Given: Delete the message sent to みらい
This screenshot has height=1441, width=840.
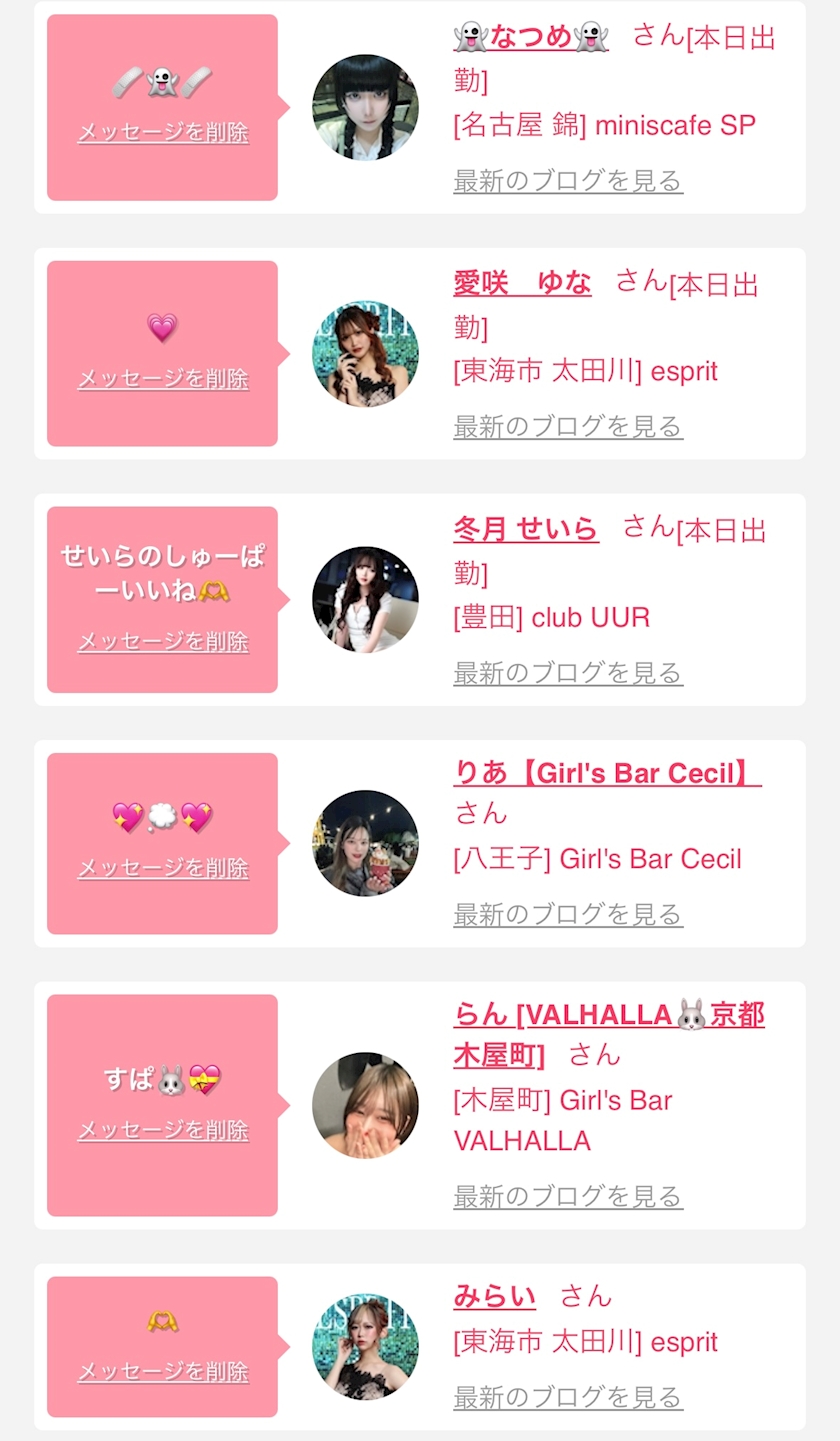Looking at the screenshot, I should click(163, 1372).
